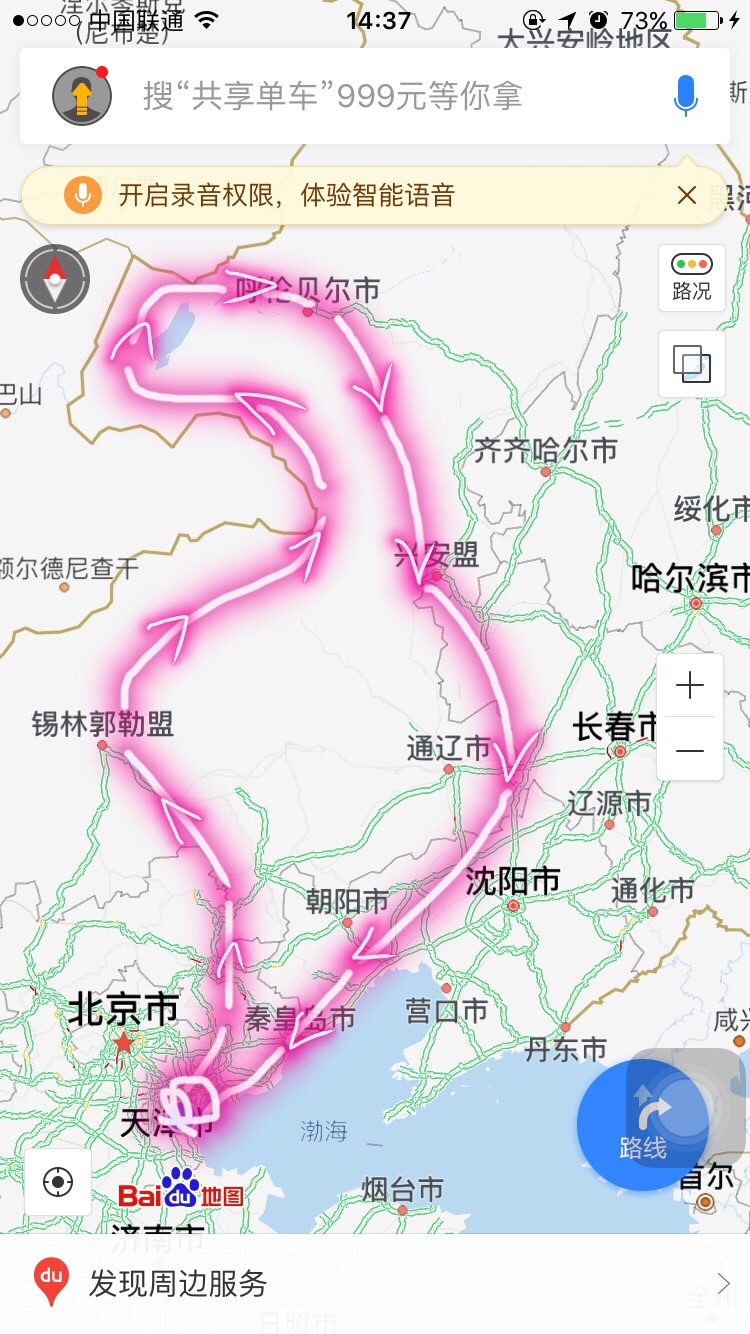Open the map layers button
Viewport: 750px width, 1334px height.
pyautogui.click(x=692, y=364)
